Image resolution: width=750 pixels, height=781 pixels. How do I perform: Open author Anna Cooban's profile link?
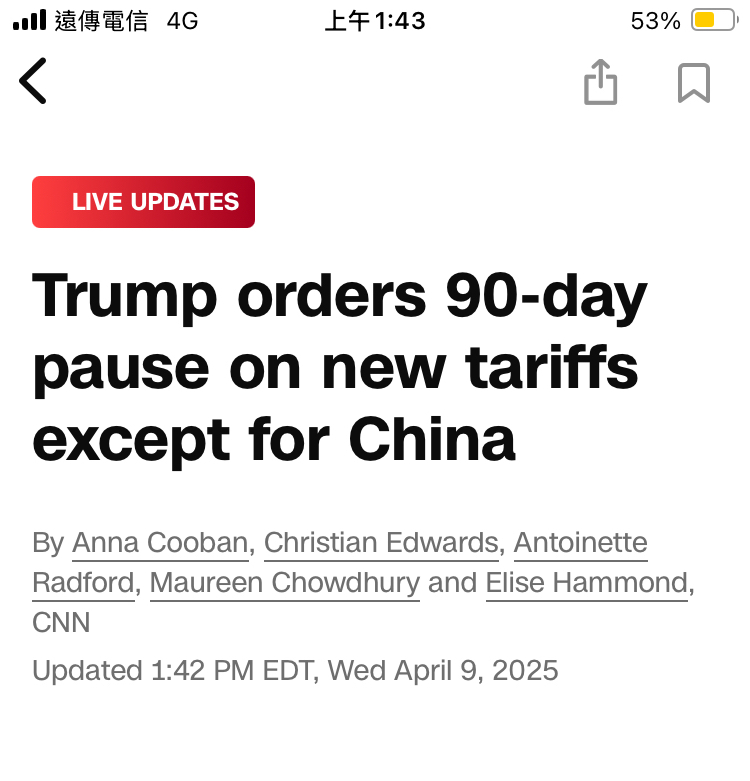(x=160, y=542)
